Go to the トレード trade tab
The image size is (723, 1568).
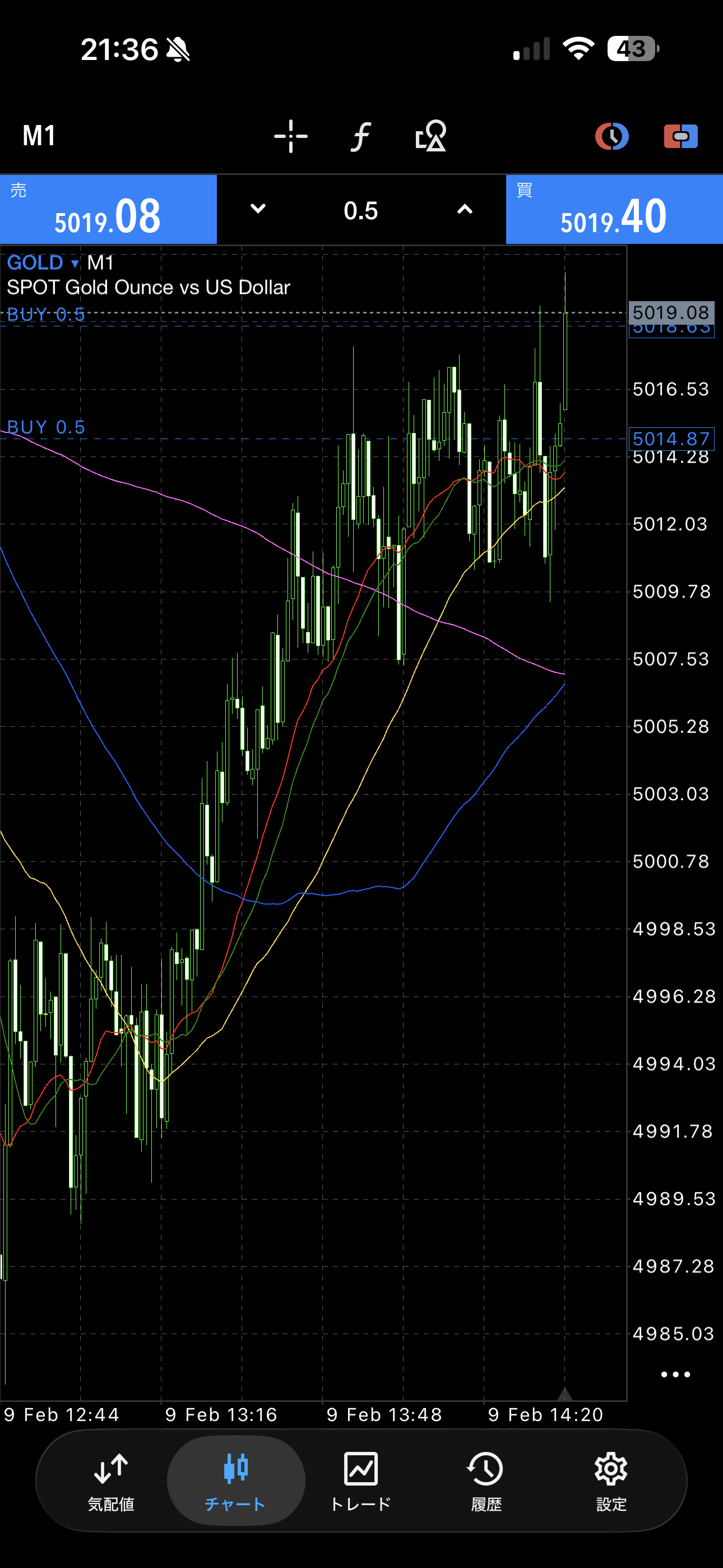click(x=361, y=1481)
